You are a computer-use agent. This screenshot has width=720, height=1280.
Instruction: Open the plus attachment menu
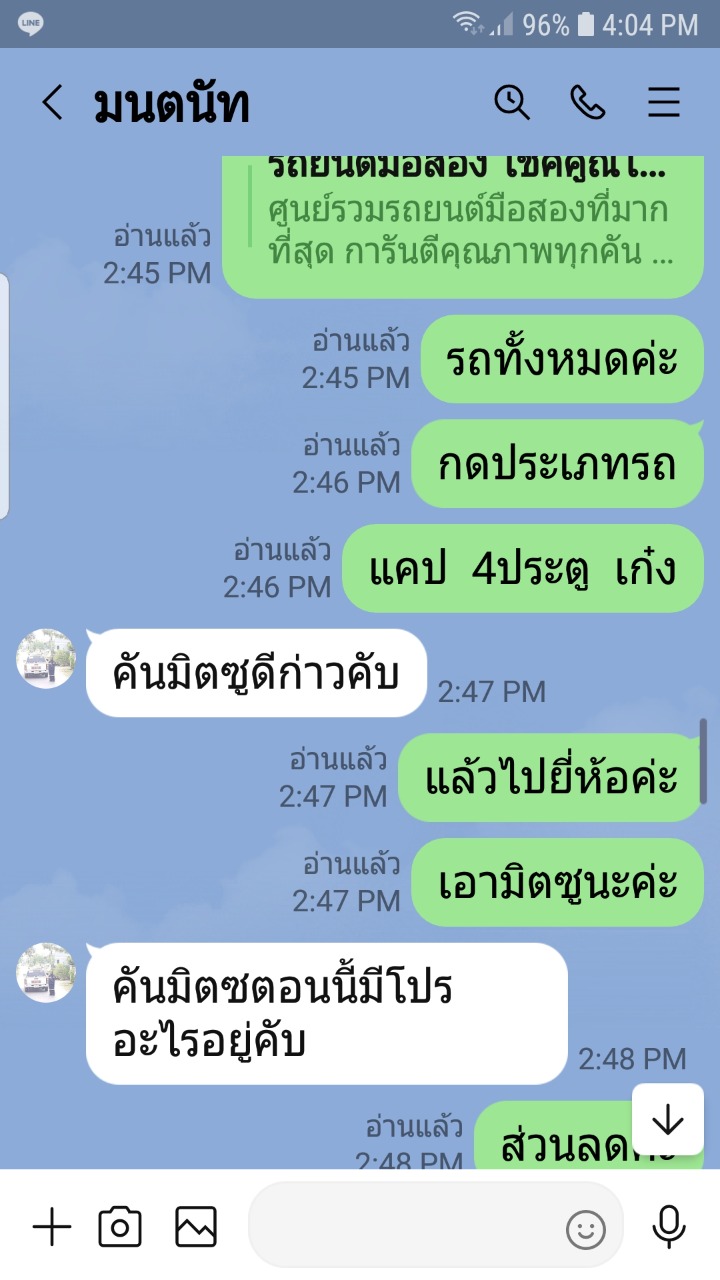pyautogui.click(x=52, y=1226)
